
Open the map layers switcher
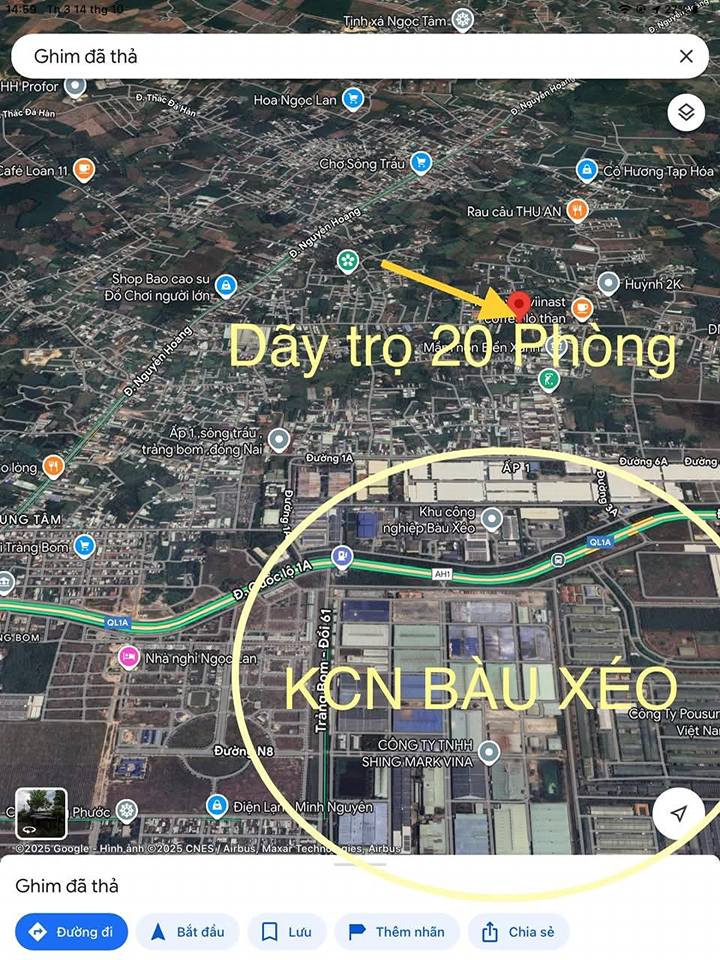686,113
